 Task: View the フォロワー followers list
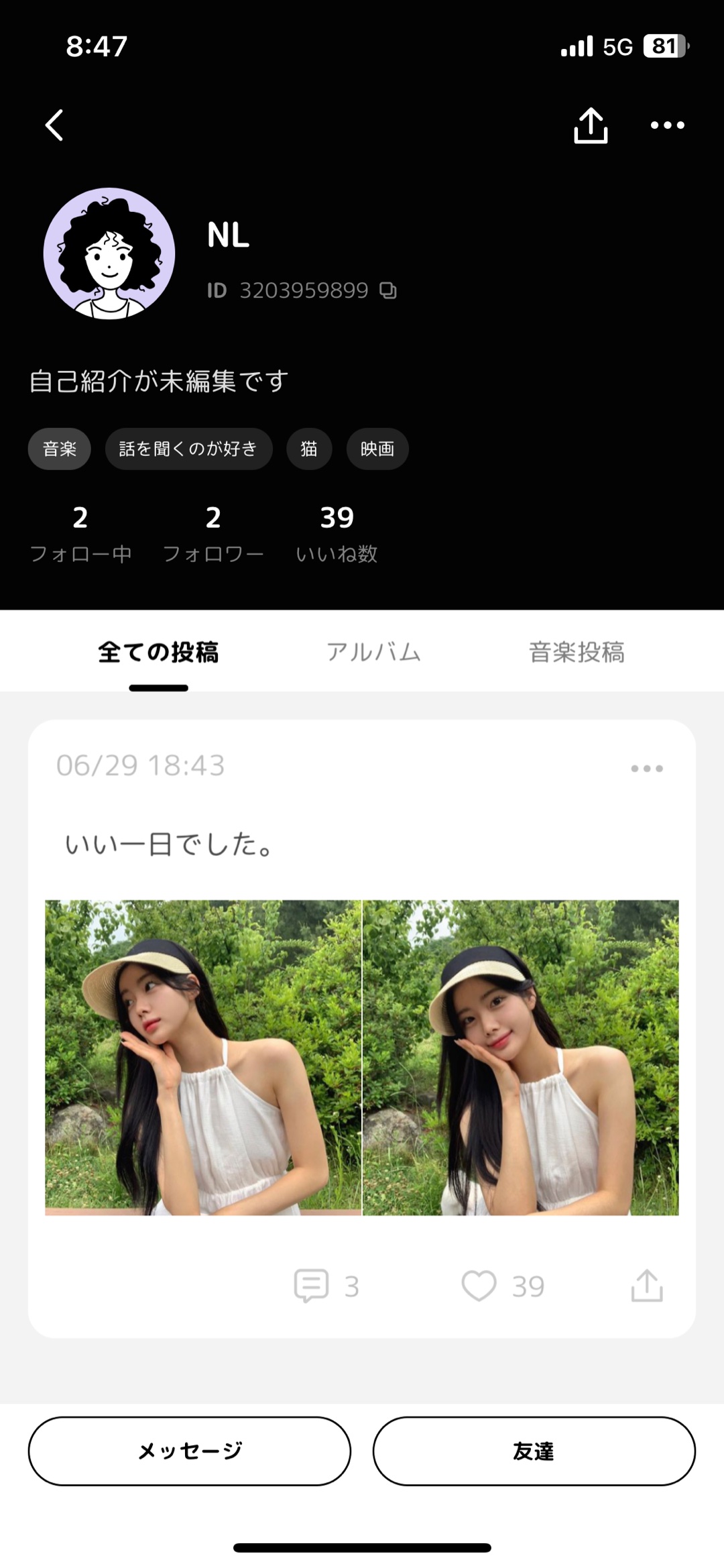point(213,534)
